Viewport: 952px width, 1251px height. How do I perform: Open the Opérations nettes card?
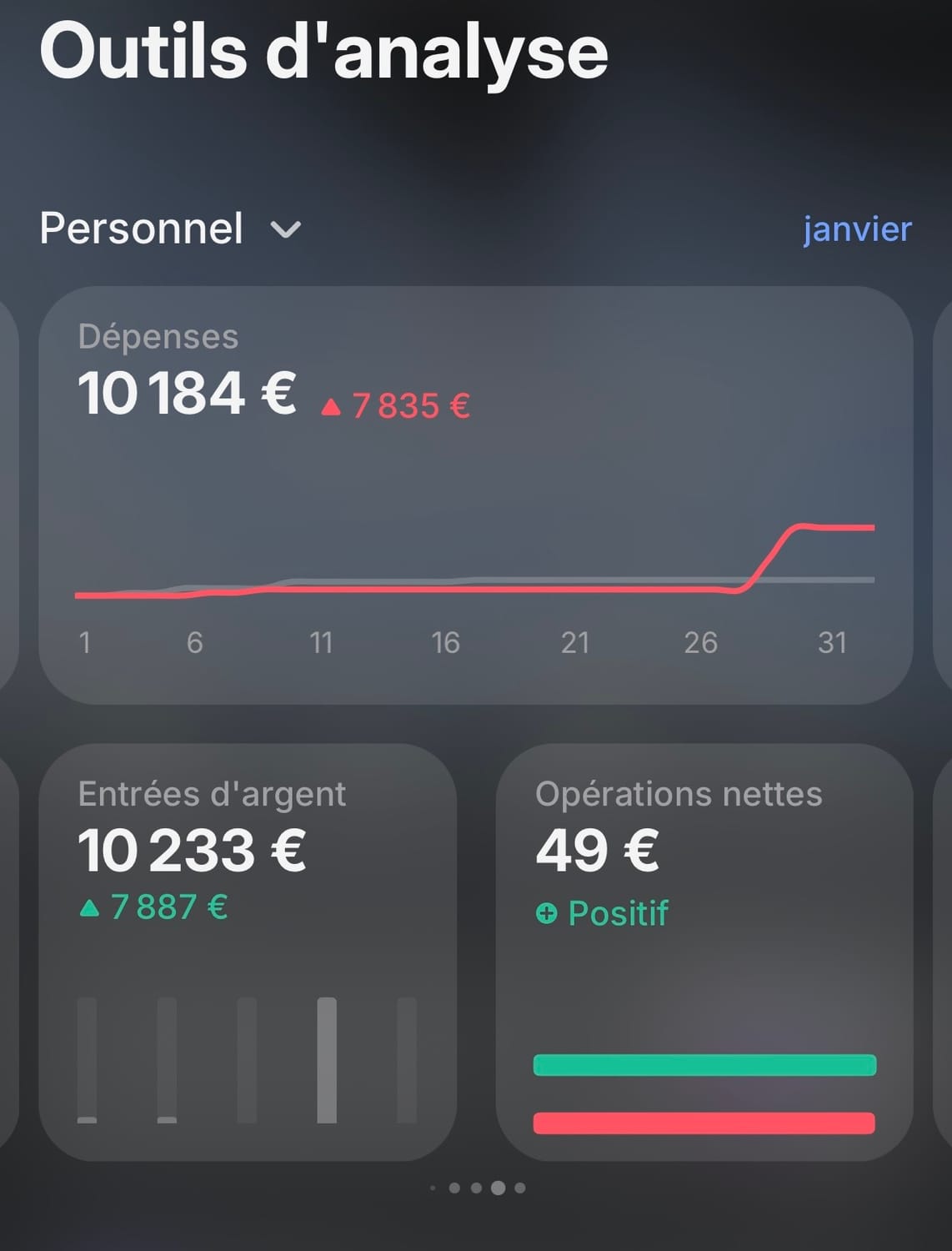(704, 952)
